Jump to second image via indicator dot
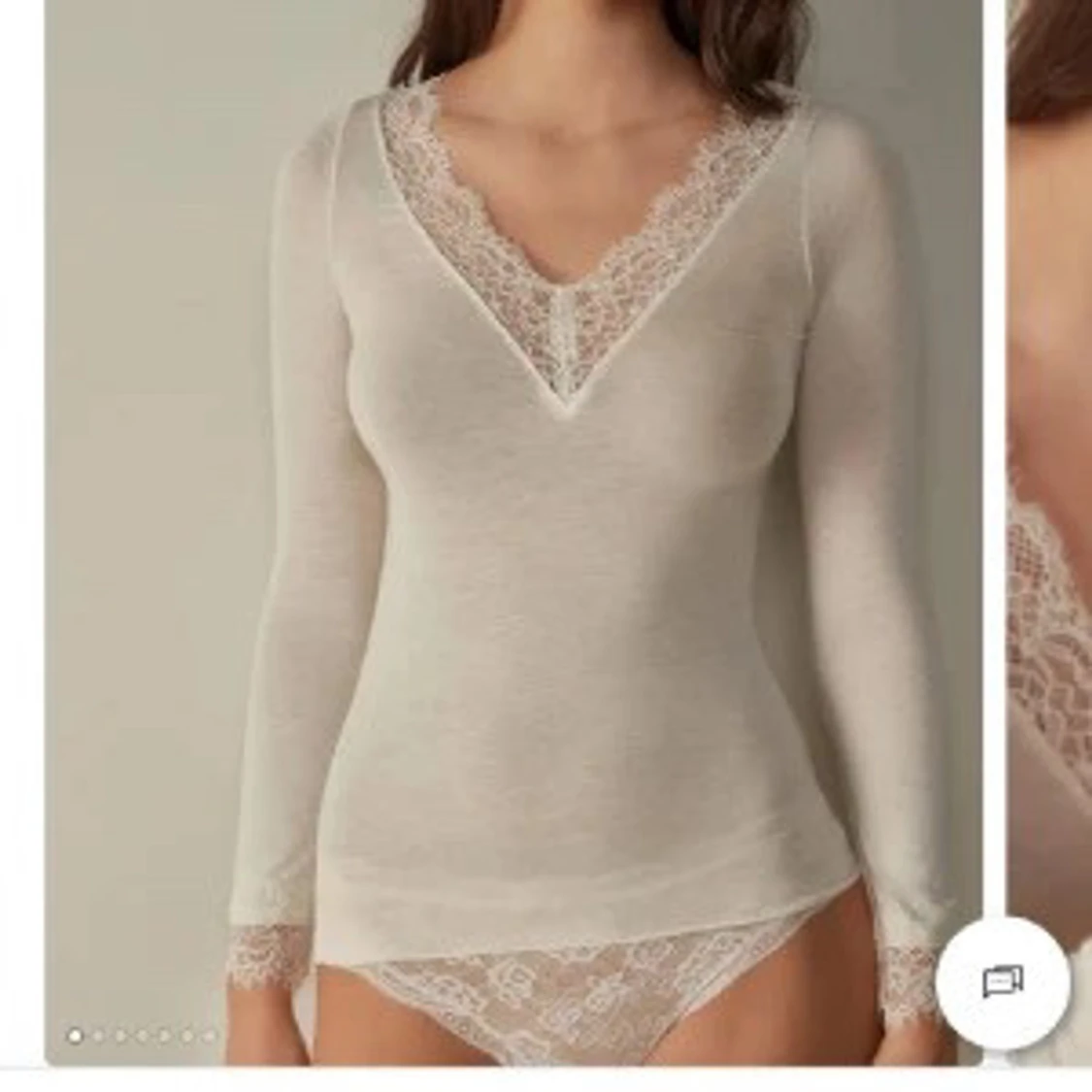 [x=98, y=1036]
